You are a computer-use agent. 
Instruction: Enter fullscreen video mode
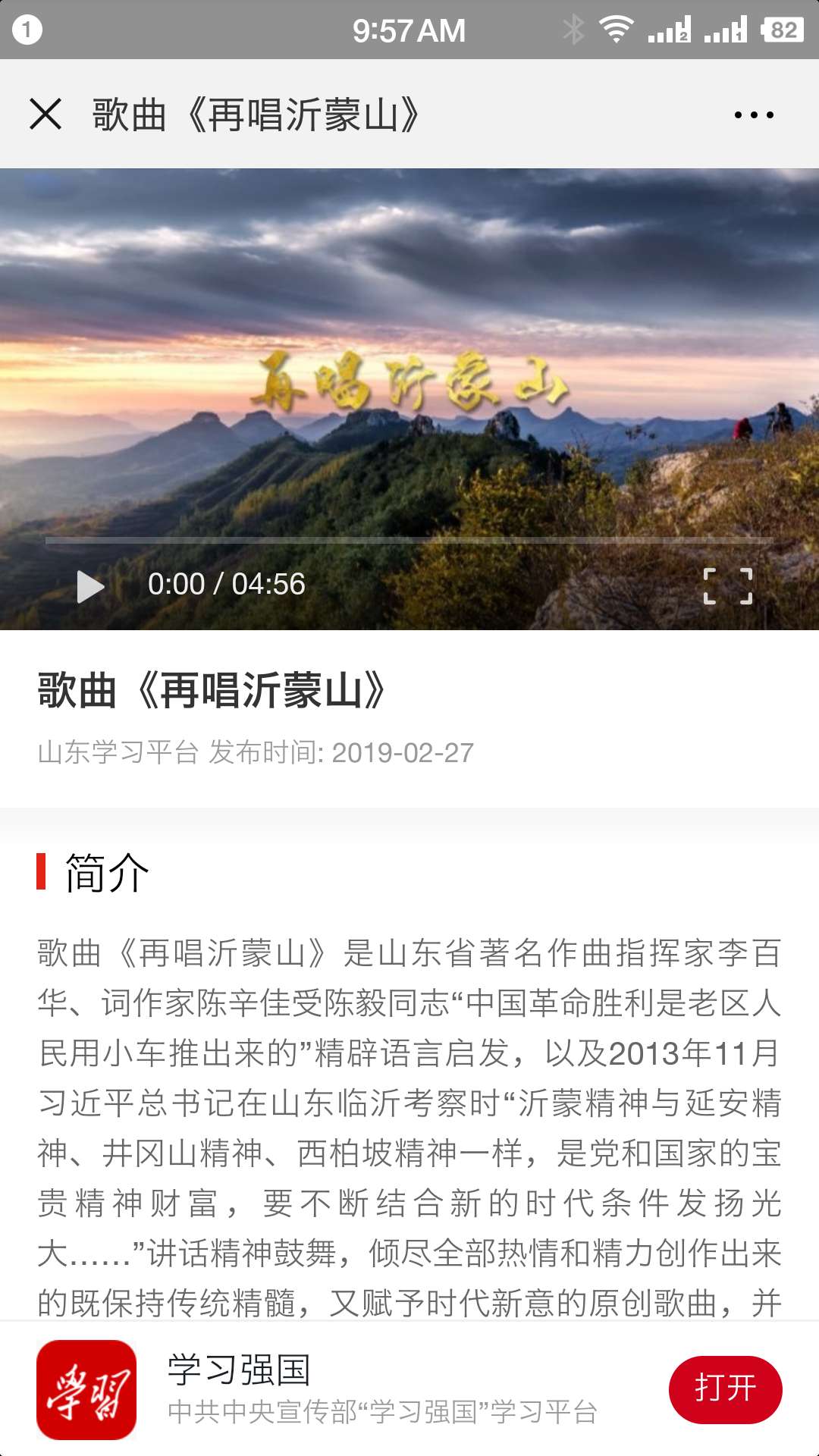(728, 586)
